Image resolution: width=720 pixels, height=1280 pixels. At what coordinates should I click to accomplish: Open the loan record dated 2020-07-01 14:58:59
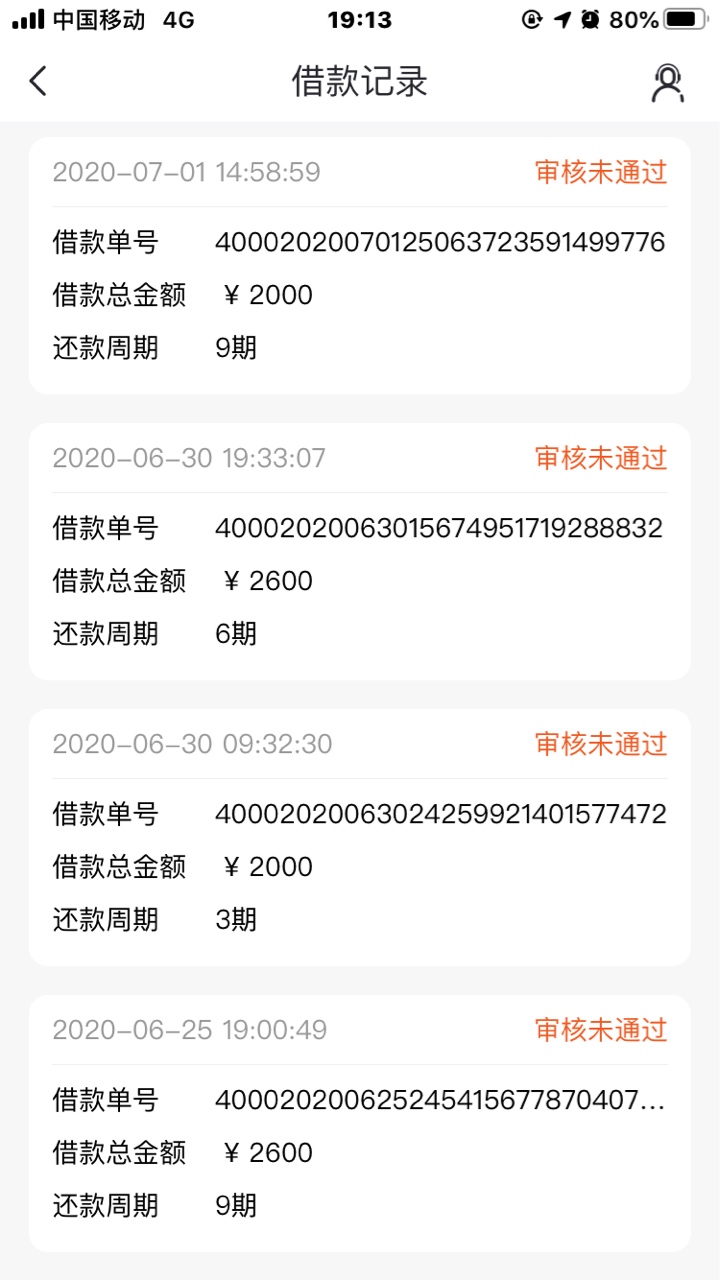click(360, 266)
